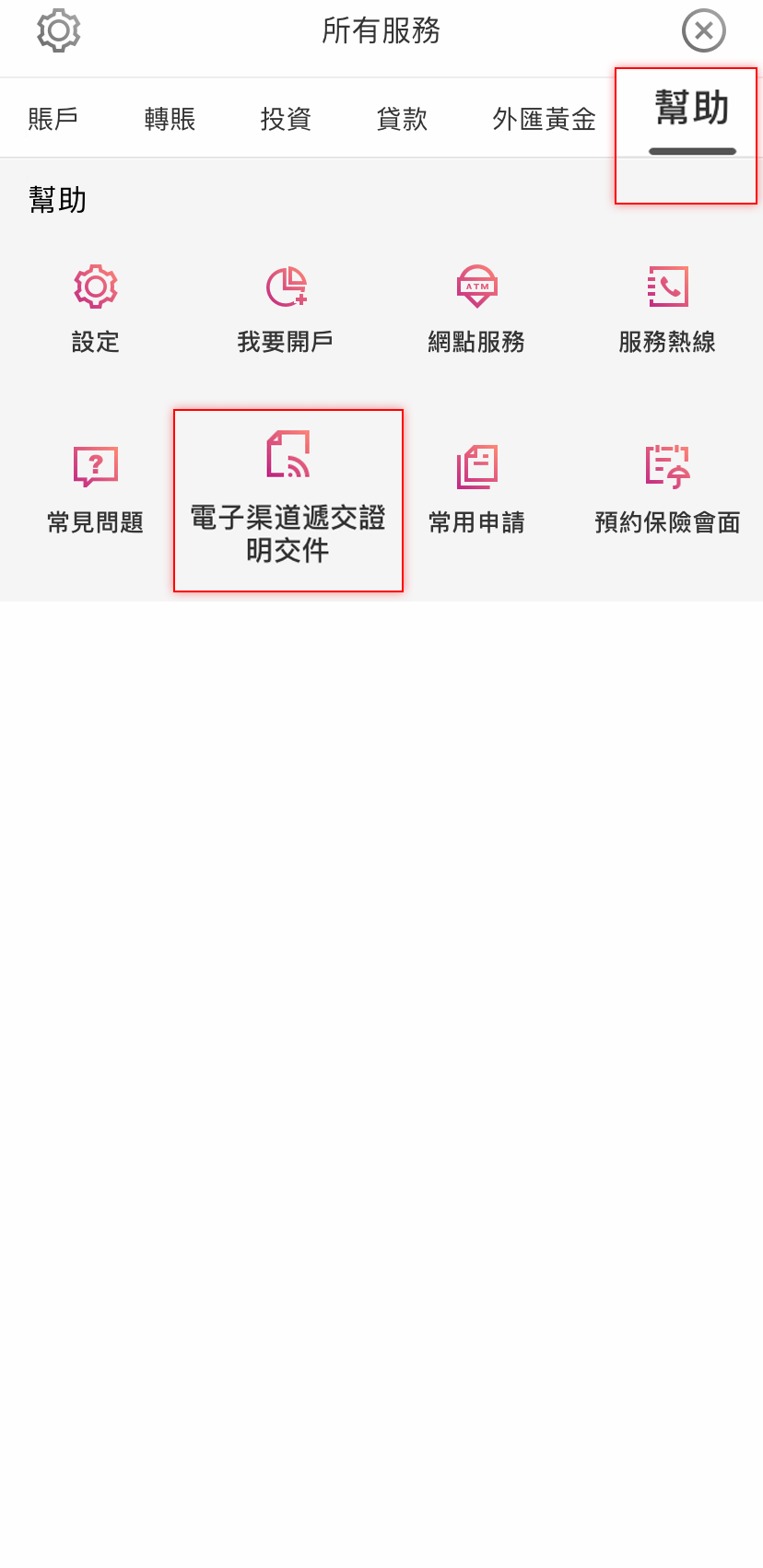The height and width of the screenshot is (1568, 763).
Task: Open 網點服務 branch services
Action: [x=476, y=309]
